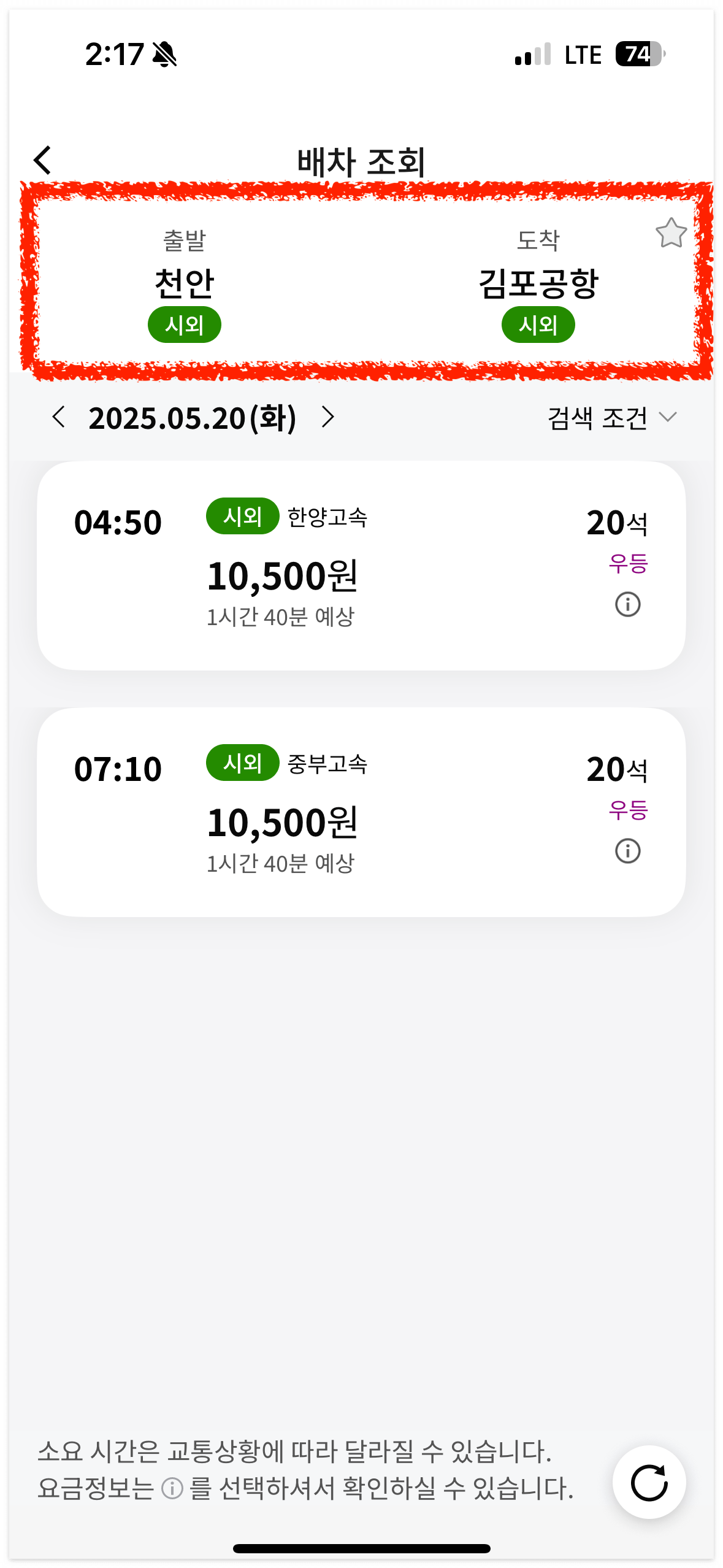Image resolution: width=723 pixels, height=1568 pixels.
Task: Tap the 배차 조회 title
Action: click(x=361, y=158)
